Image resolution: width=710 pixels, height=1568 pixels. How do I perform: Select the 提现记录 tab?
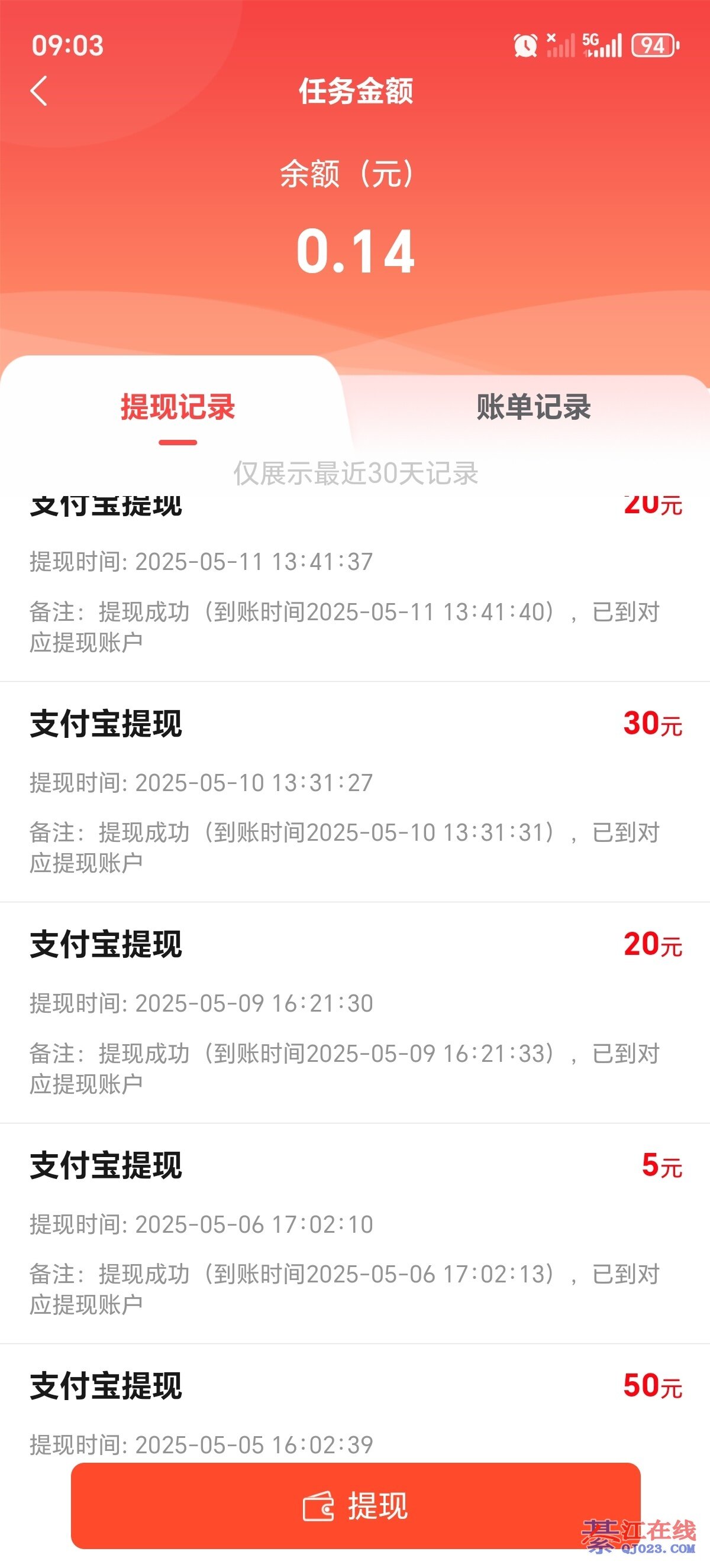[178, 407]
